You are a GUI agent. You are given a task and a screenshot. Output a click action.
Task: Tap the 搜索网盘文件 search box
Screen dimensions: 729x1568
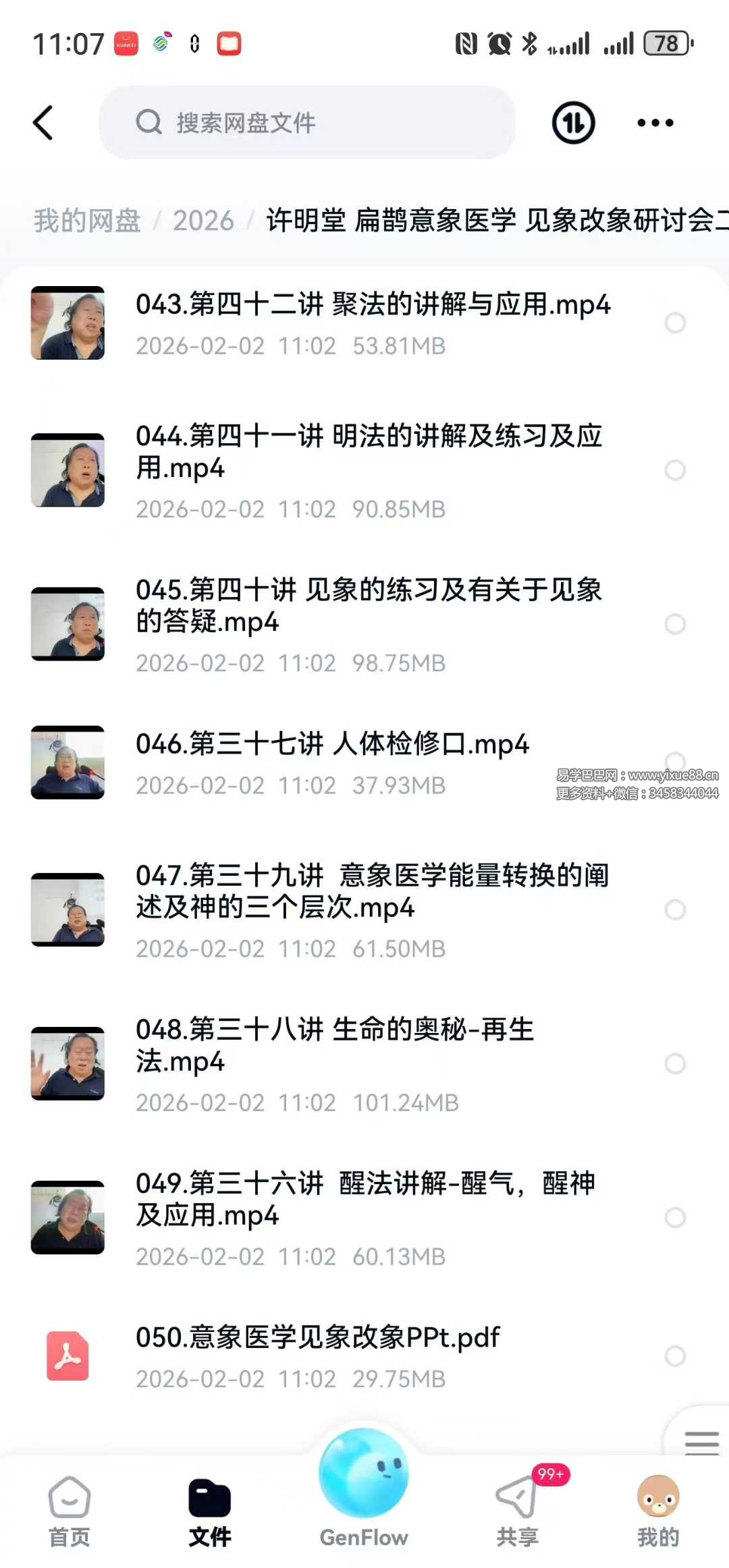click(x=307, y=123)
